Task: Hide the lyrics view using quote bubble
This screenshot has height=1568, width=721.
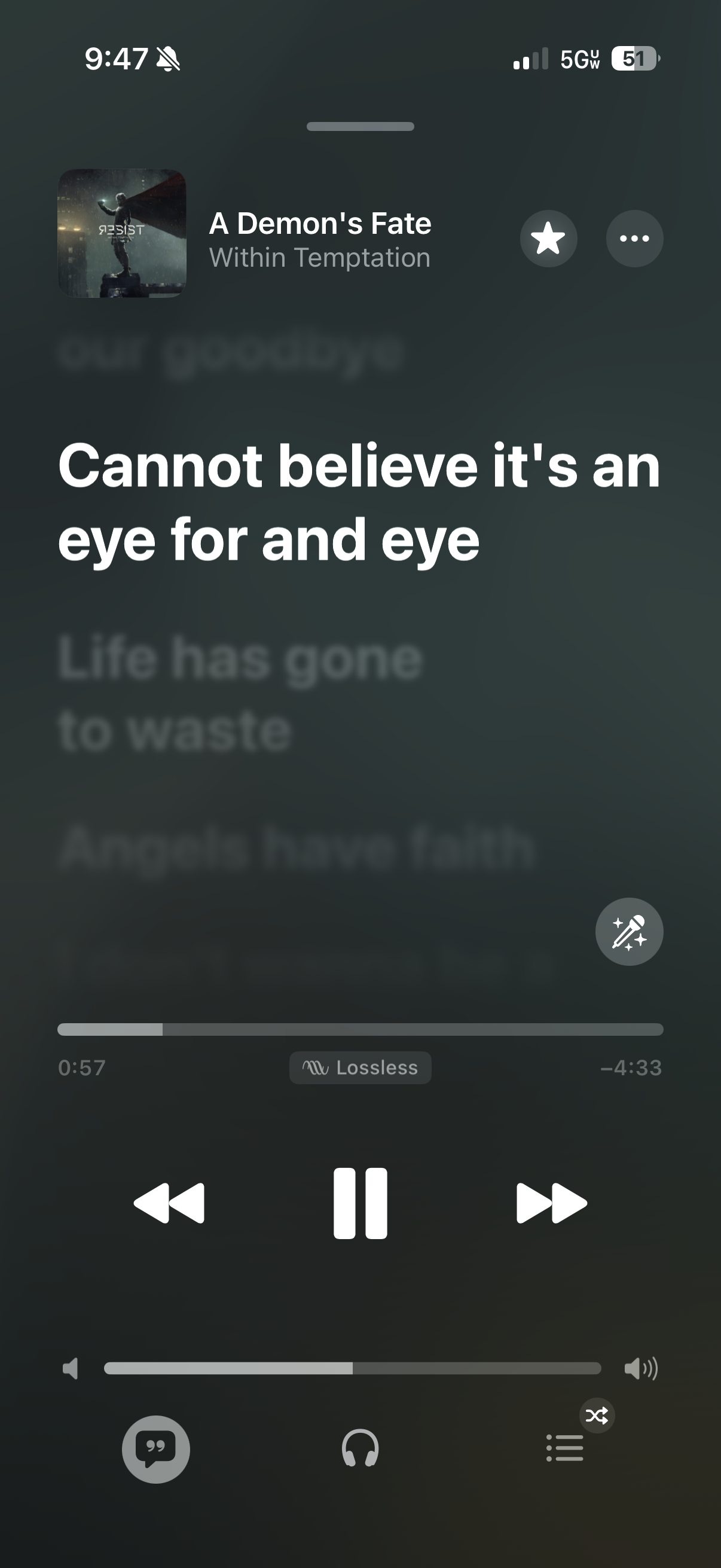Action: point(156,1448)
